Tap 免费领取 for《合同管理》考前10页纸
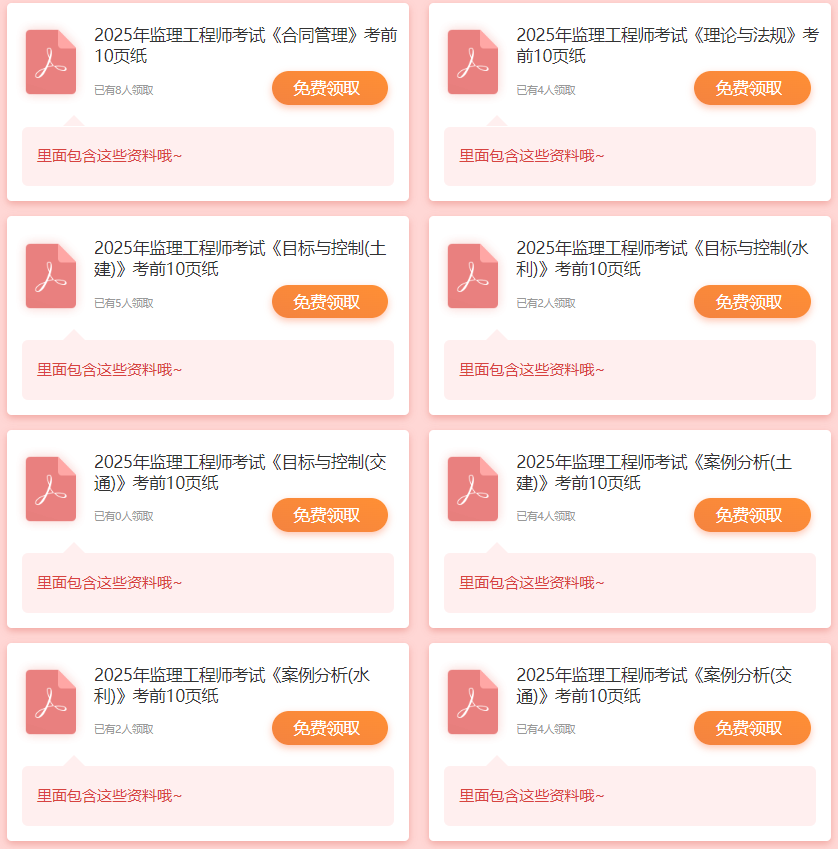The width and height of the screenshot is (838, 849). pyautogui.click(x=329, y=88)
